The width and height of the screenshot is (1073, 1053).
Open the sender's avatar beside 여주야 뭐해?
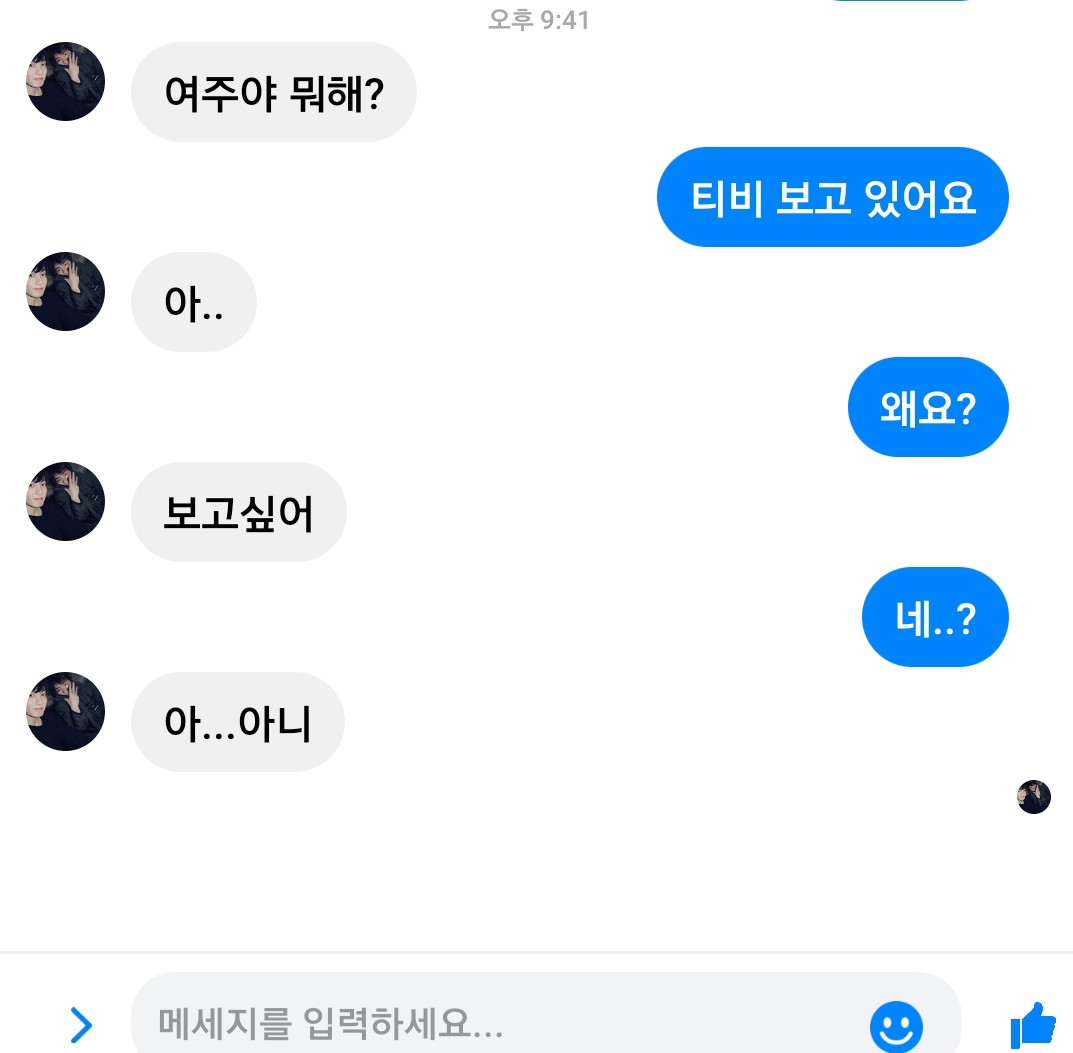pyautogui.click(x=66, y=82)
